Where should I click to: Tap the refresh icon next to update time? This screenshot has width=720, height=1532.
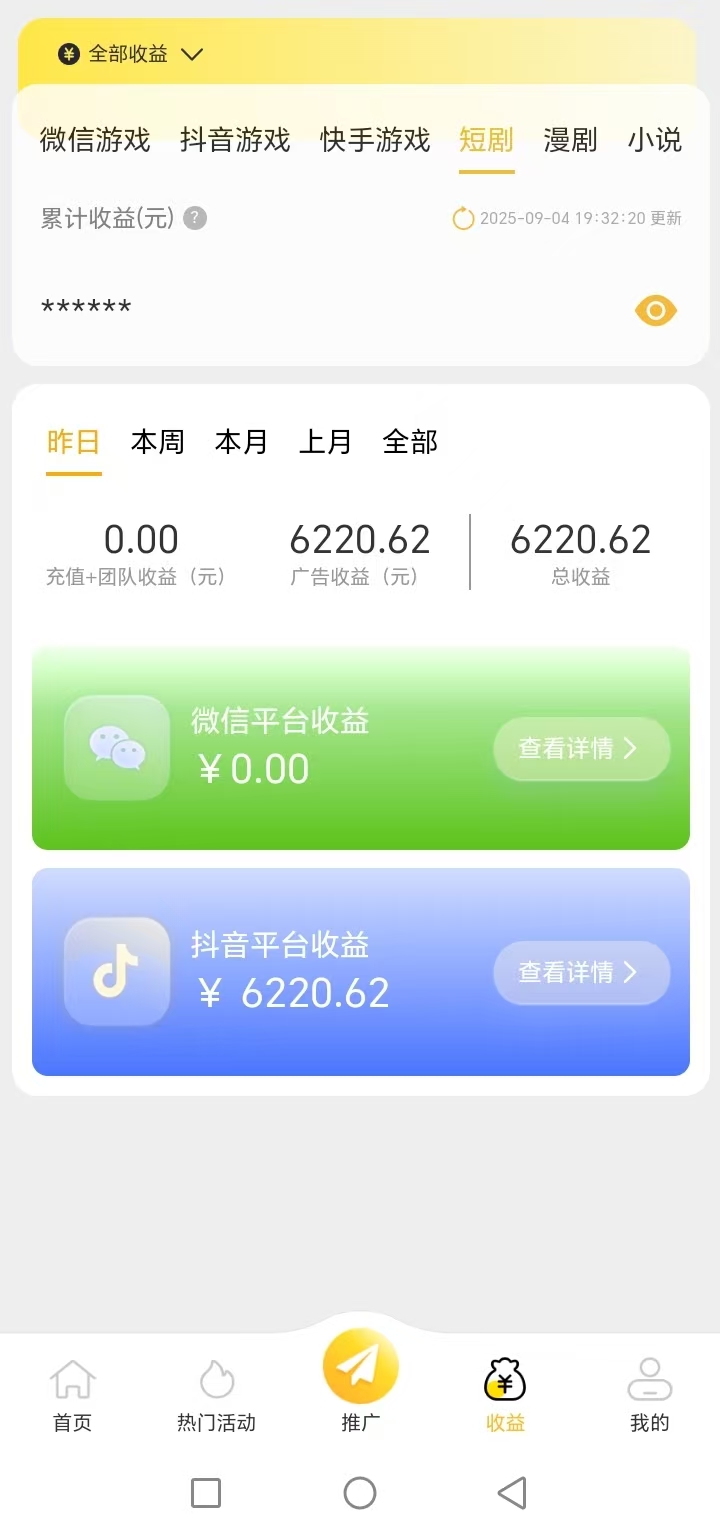(x=462, y=218)
